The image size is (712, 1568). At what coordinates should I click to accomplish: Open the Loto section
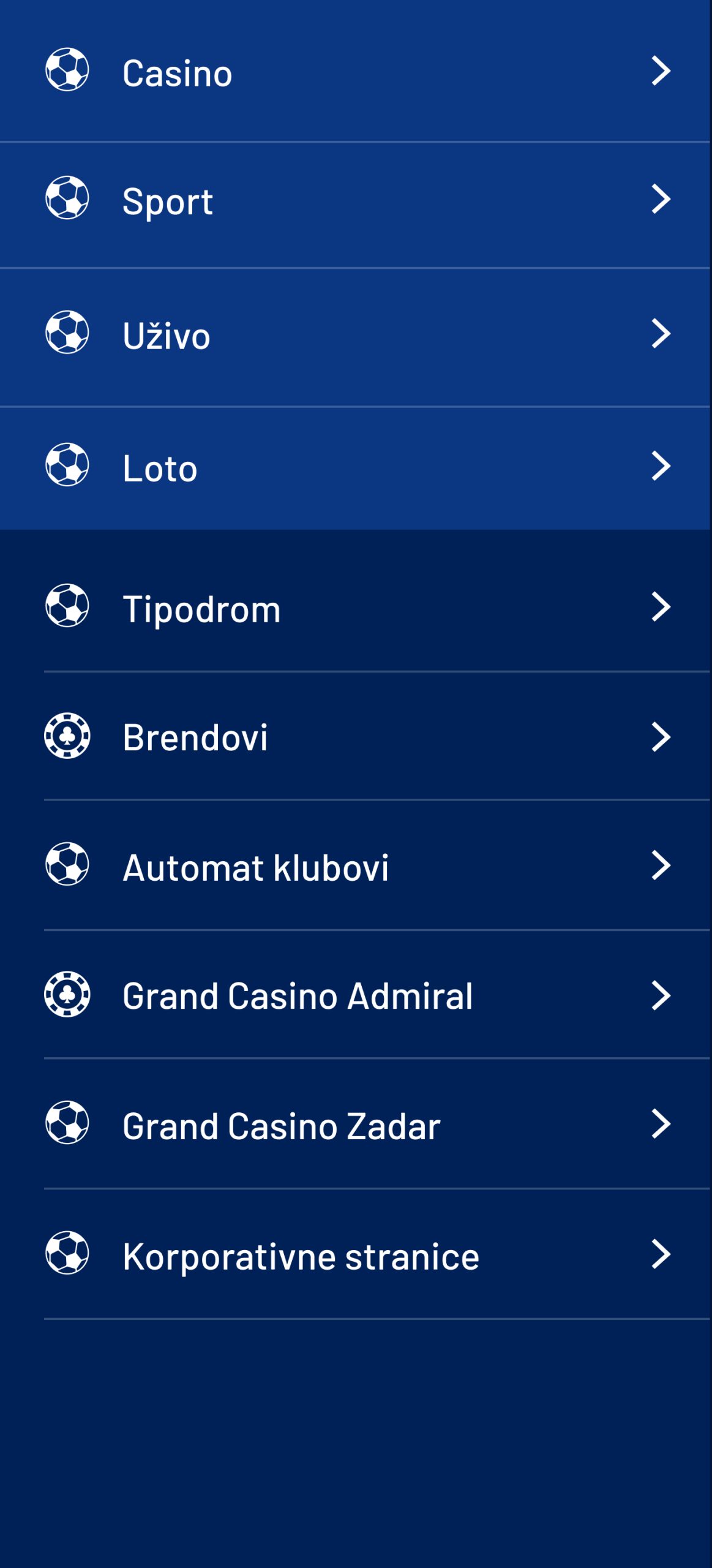click(355, 467)
